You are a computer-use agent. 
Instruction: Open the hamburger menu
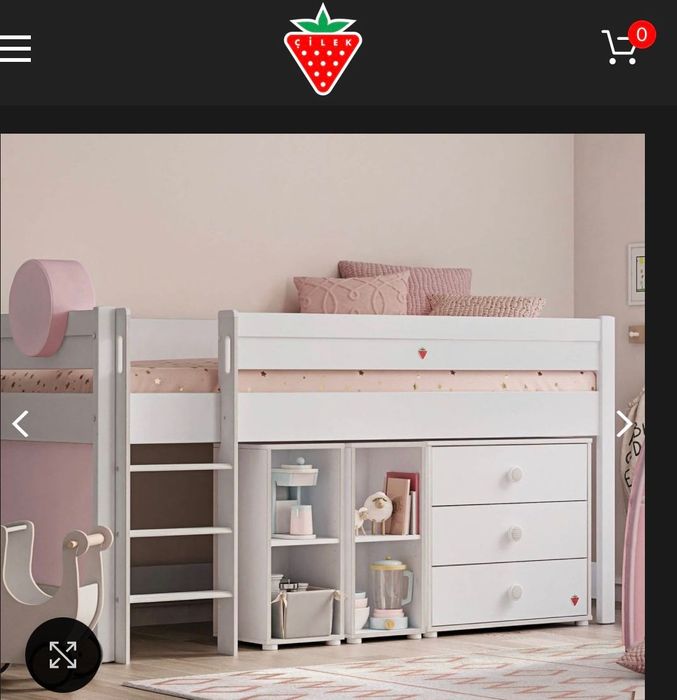(x=16, y=48)
